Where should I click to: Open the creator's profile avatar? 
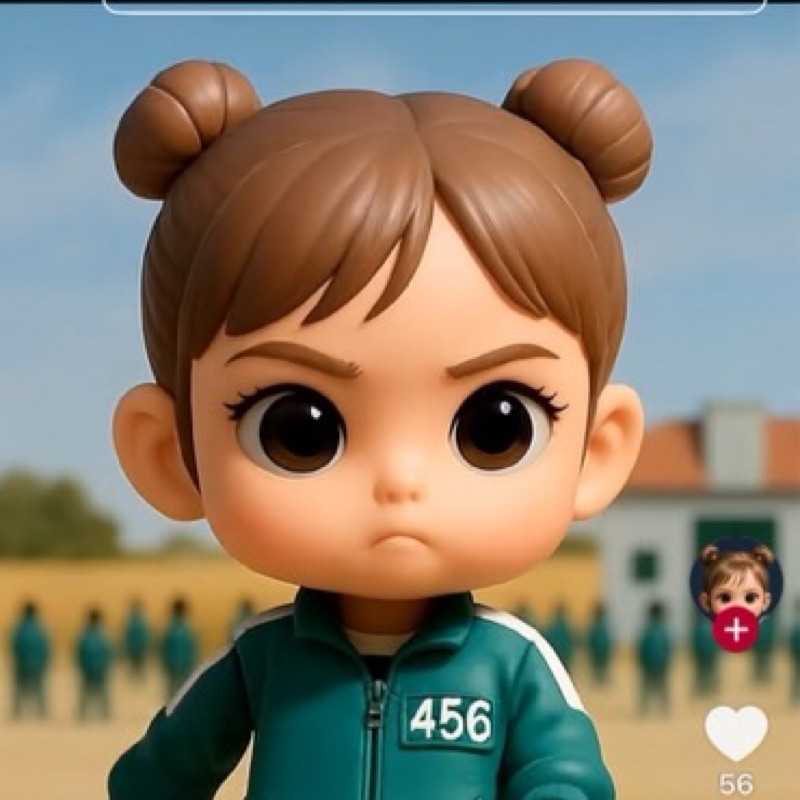(x=736, y=578)
